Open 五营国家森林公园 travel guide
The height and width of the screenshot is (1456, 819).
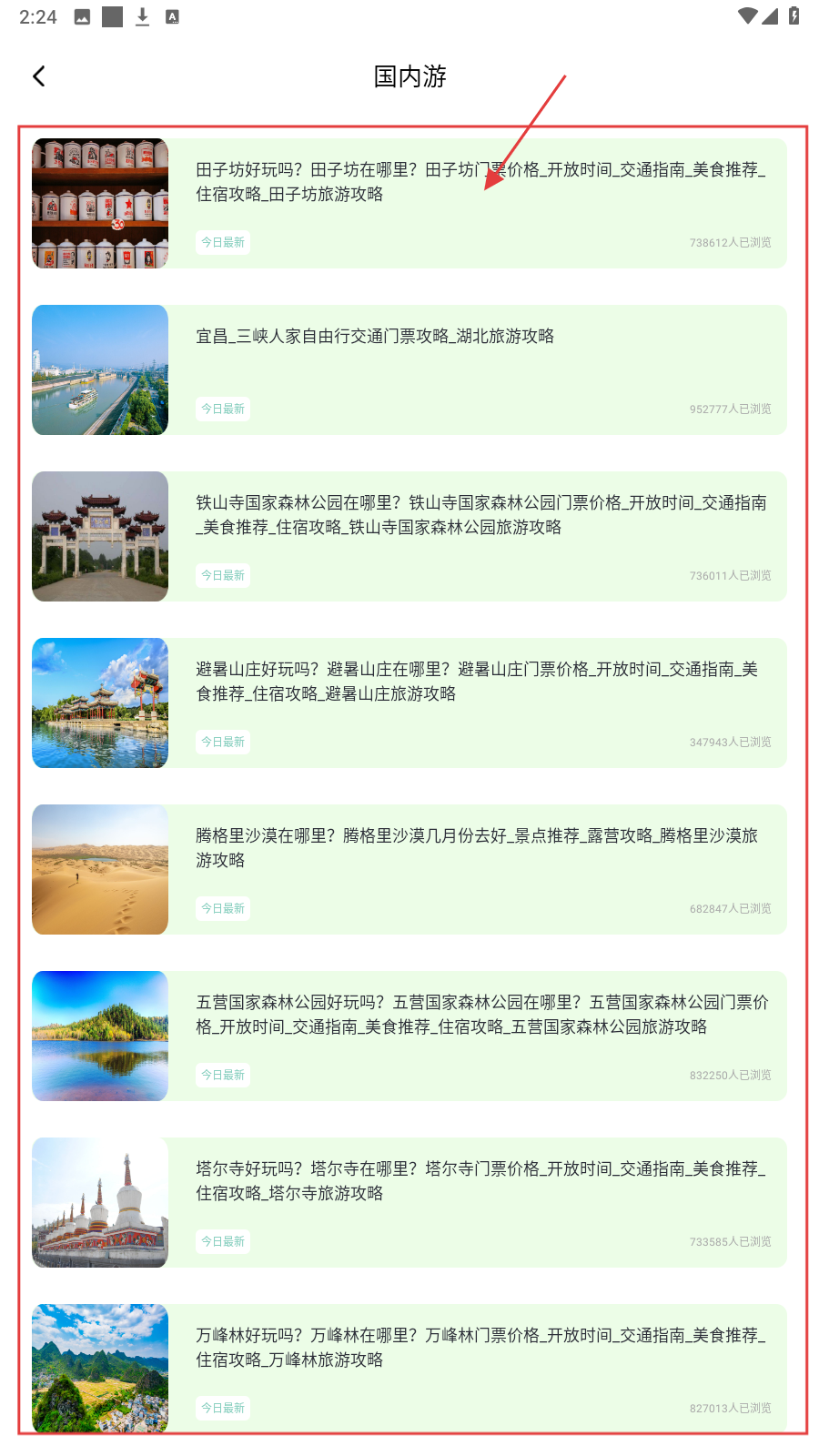click(409, 1036)
